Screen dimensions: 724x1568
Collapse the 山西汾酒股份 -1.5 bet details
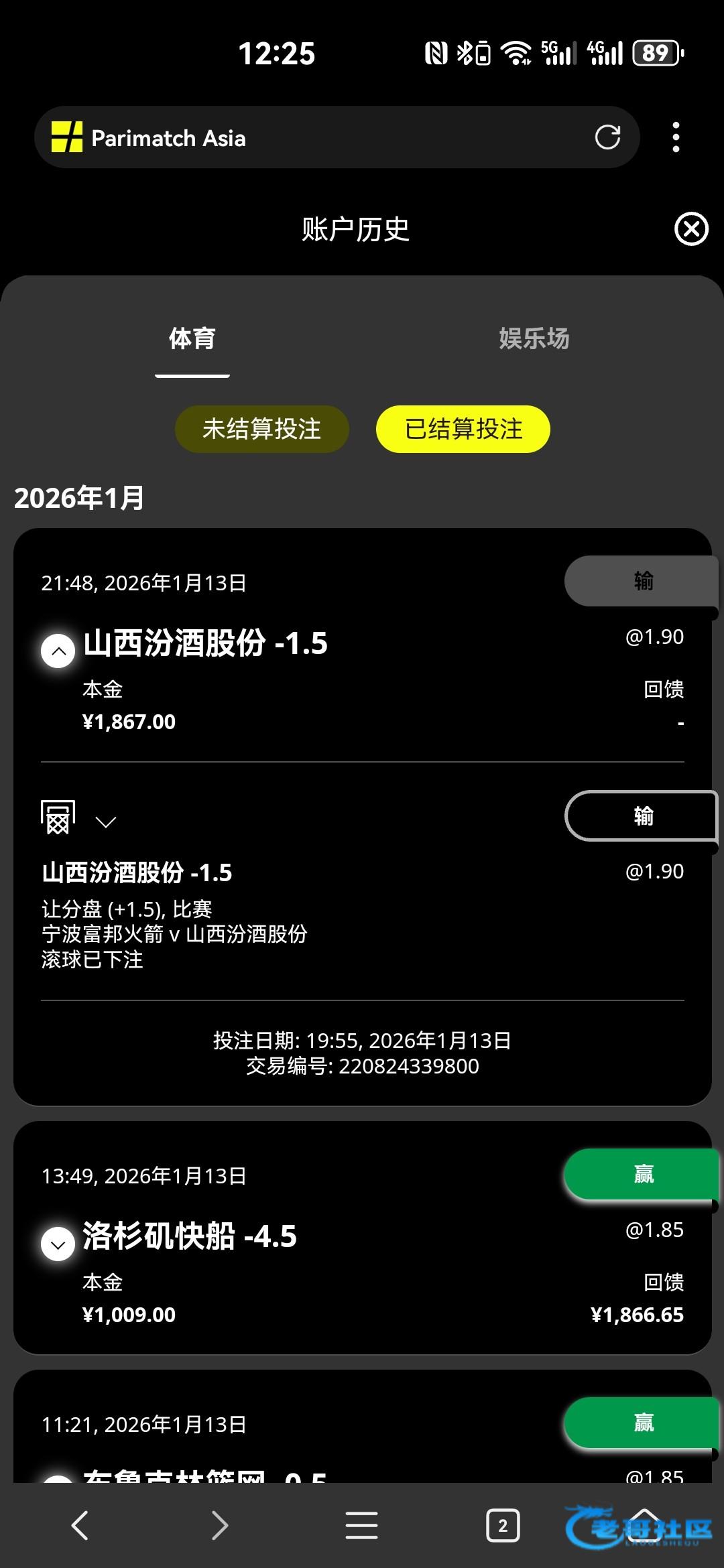(58, 651)
